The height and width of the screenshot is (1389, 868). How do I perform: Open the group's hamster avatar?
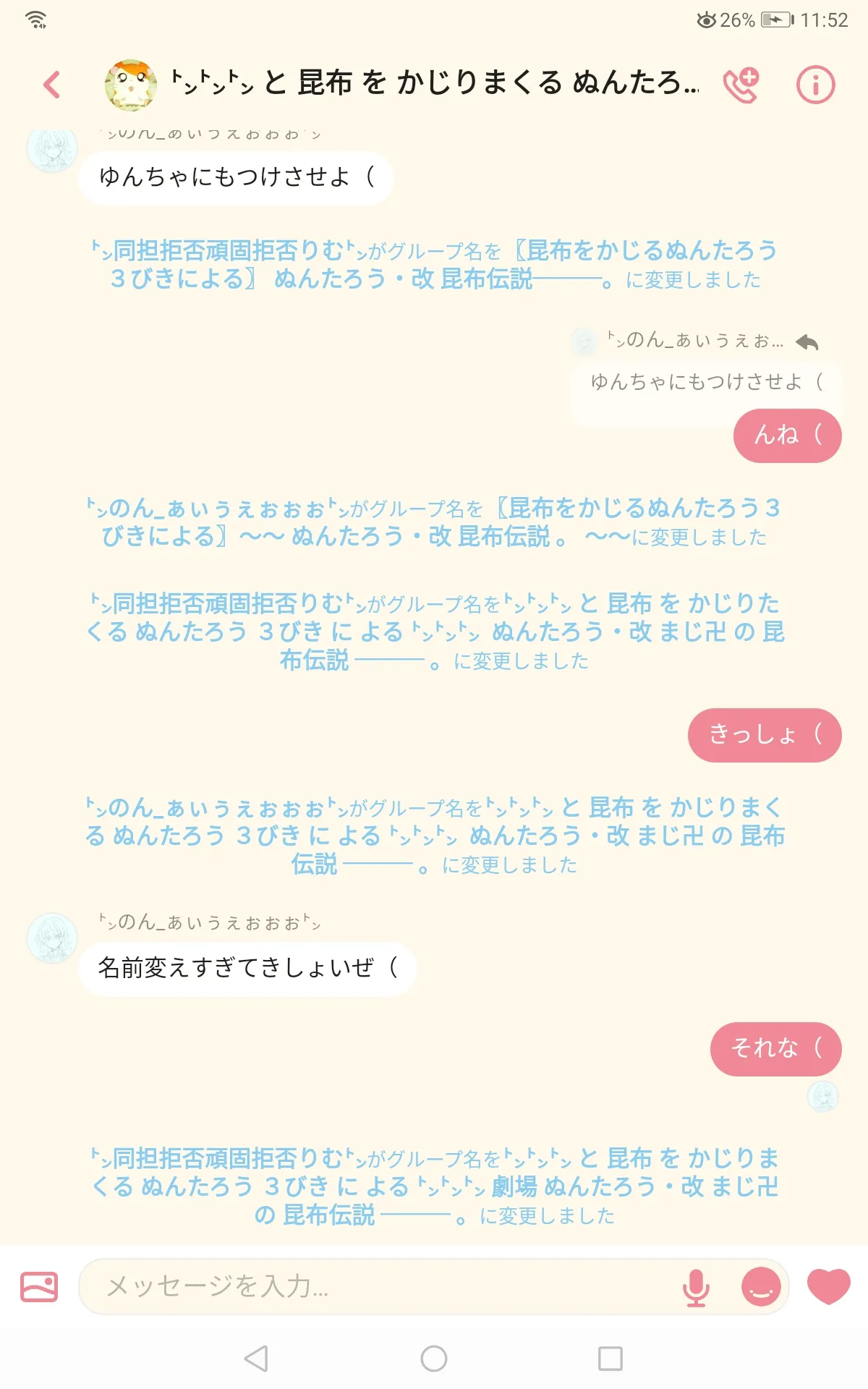[x=131, y=85]
